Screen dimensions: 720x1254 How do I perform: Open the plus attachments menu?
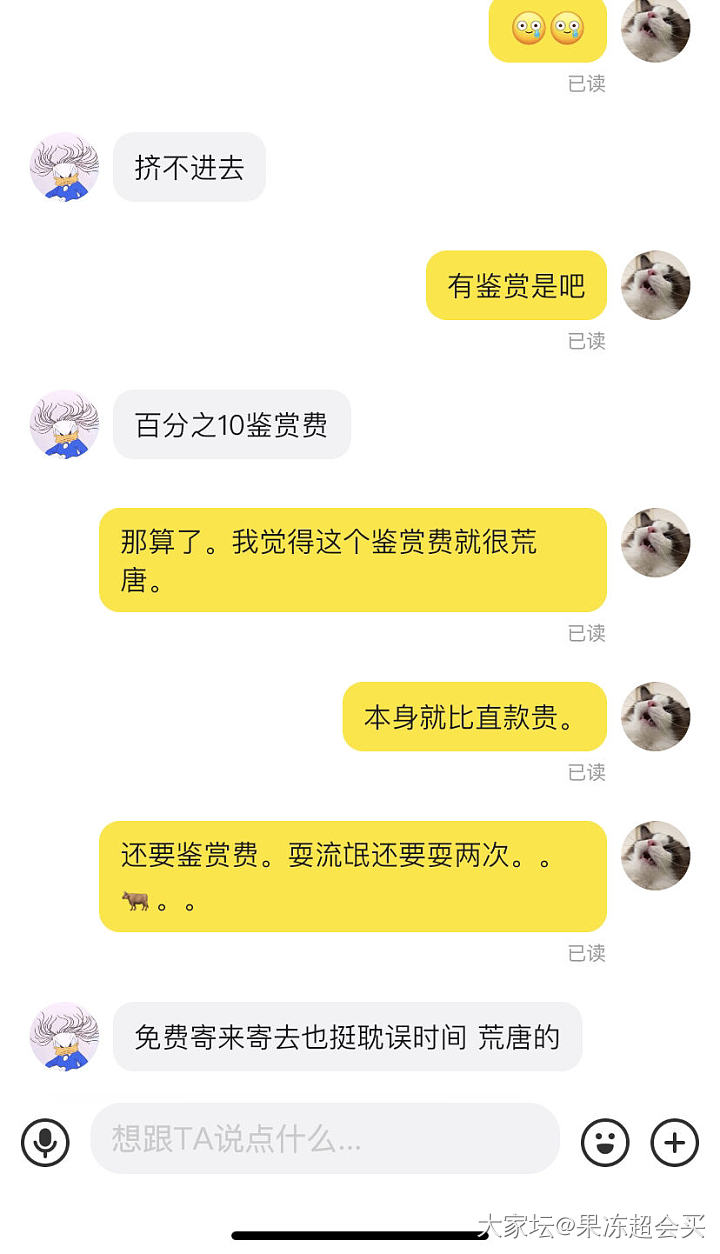pyautogui.click(x=675, y=1142)
